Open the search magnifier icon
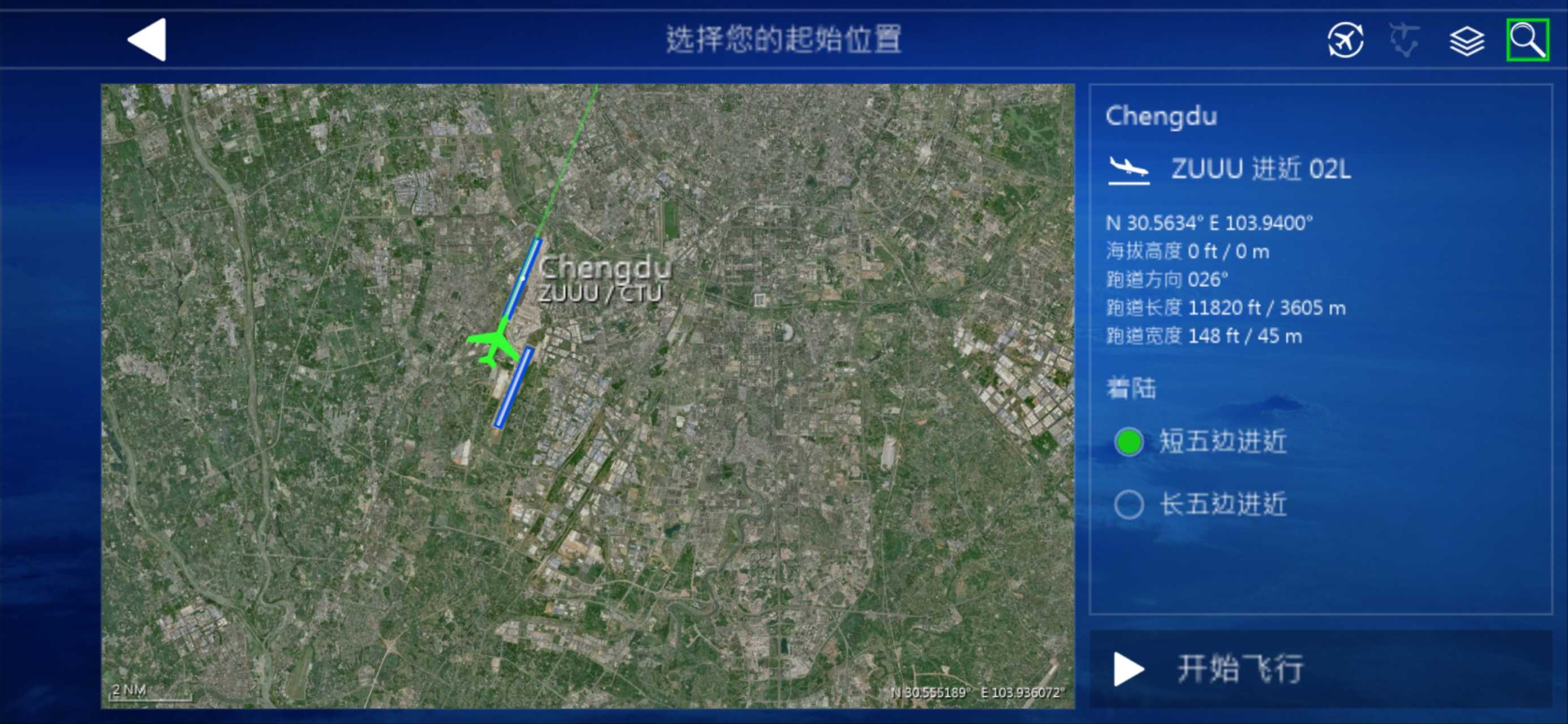1568x724 pixels. 1527,40
